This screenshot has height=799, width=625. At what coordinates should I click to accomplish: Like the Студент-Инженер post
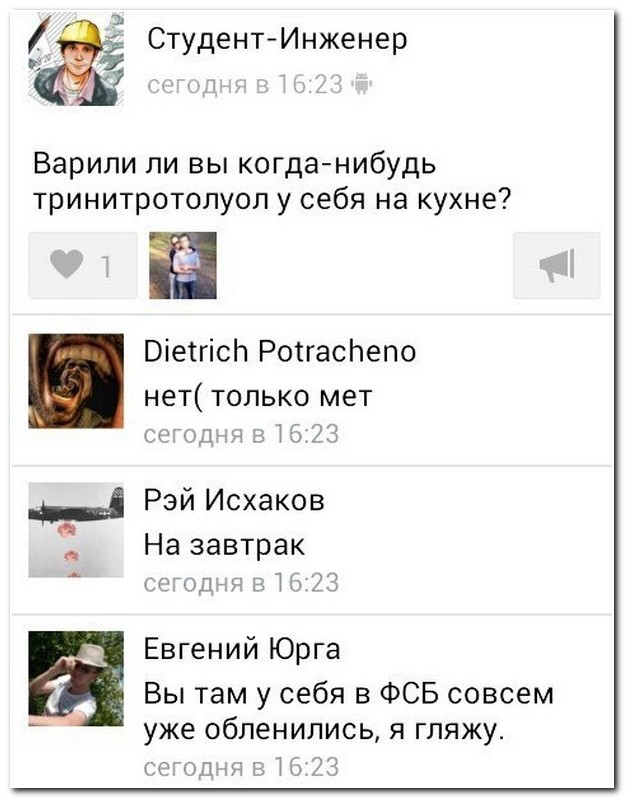point(83,265)
